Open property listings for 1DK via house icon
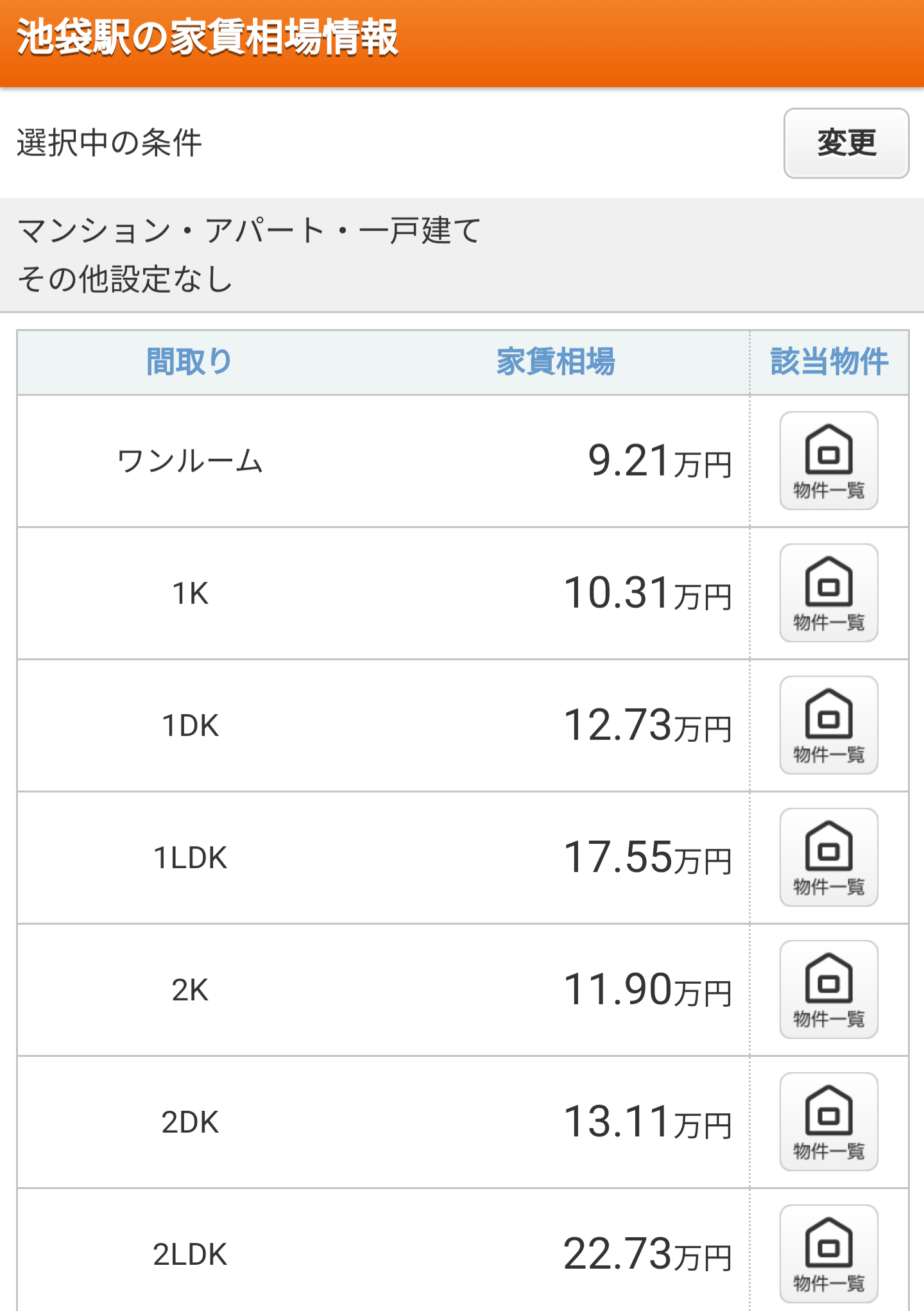 828,724
